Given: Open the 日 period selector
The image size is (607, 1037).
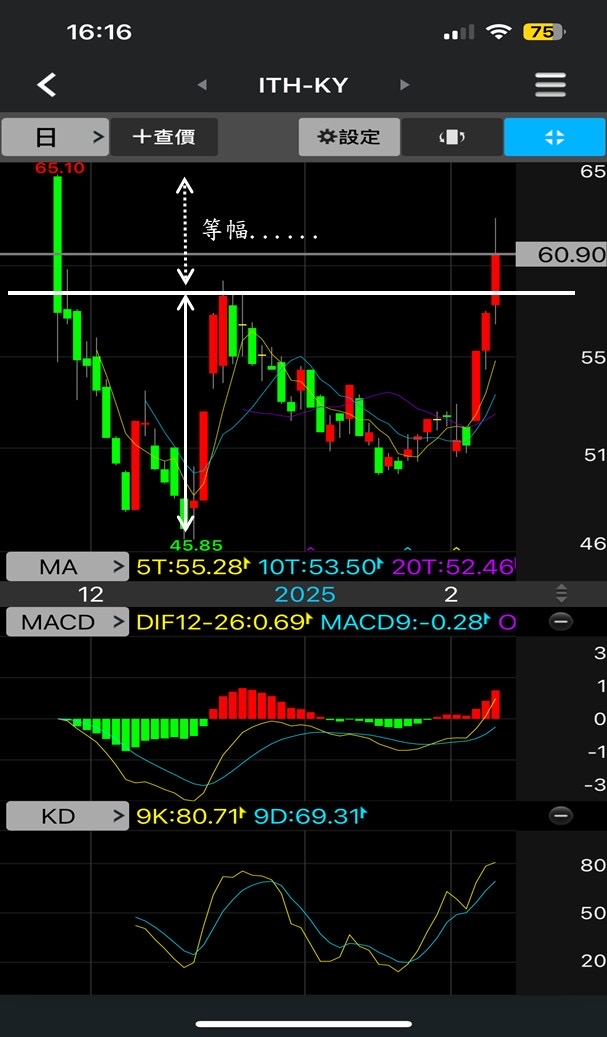Looking at the screenshot, I should [55, 137].
